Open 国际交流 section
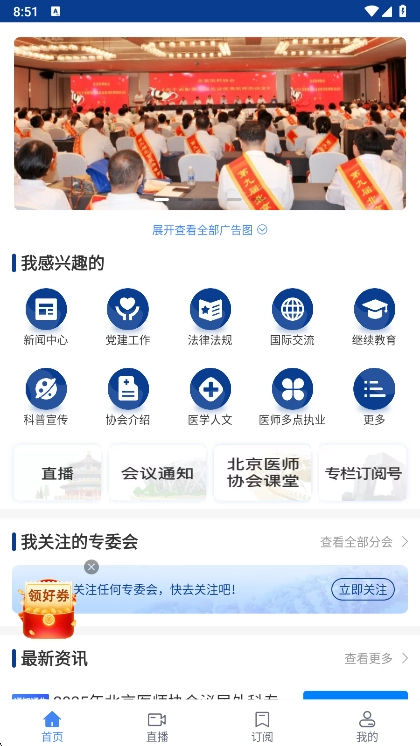The image size is (420, 746). pyautogui.click(x=292, y=317)
